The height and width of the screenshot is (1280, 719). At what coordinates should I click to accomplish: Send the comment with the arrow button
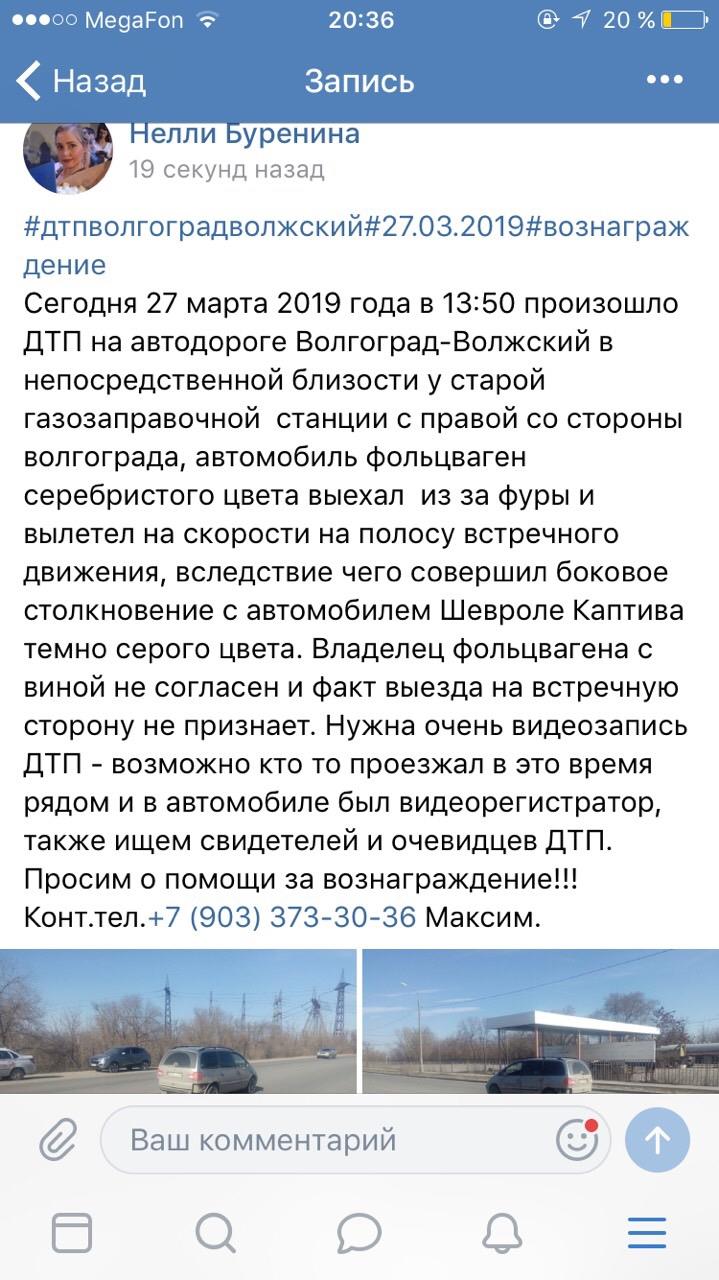pos(657,1140)
